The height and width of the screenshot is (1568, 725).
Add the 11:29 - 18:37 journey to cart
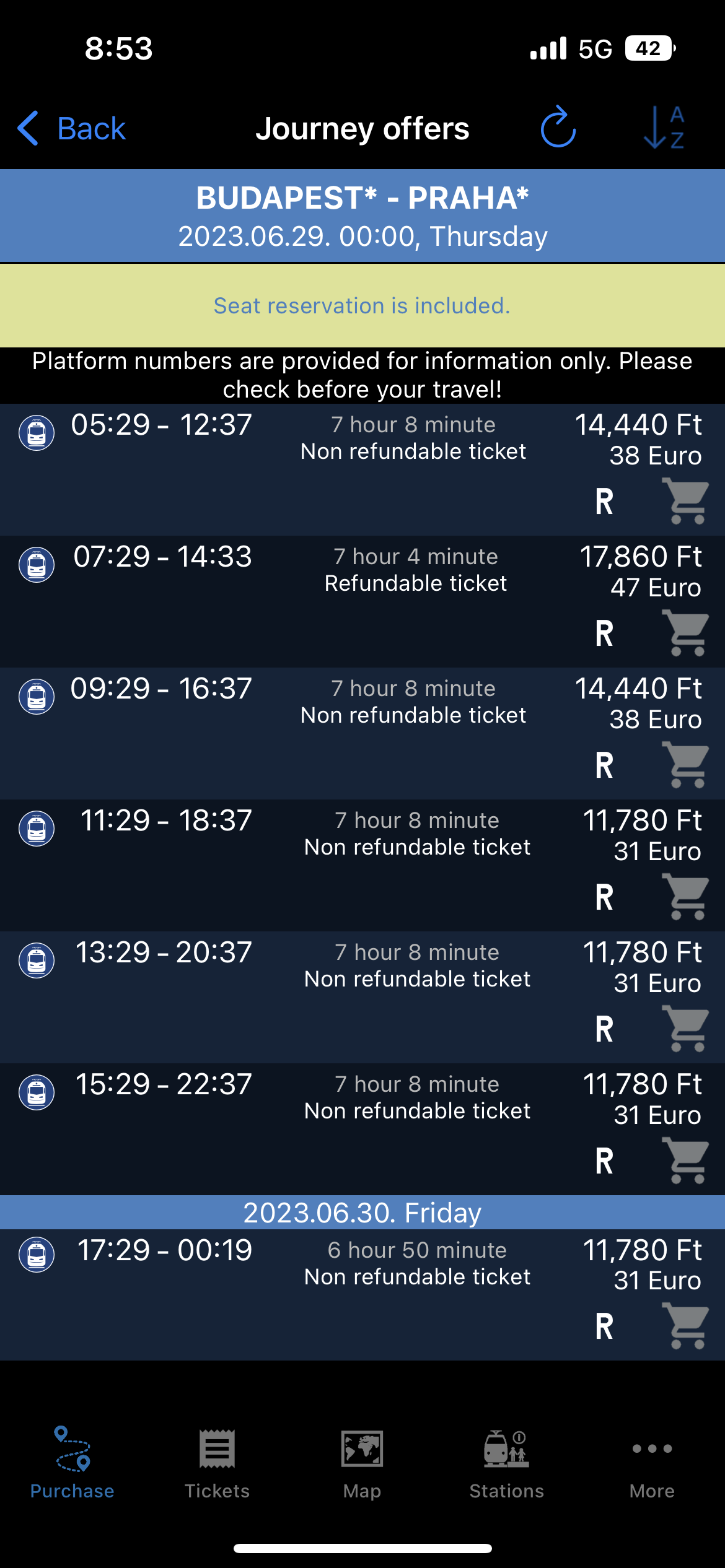tap(685, 896)
